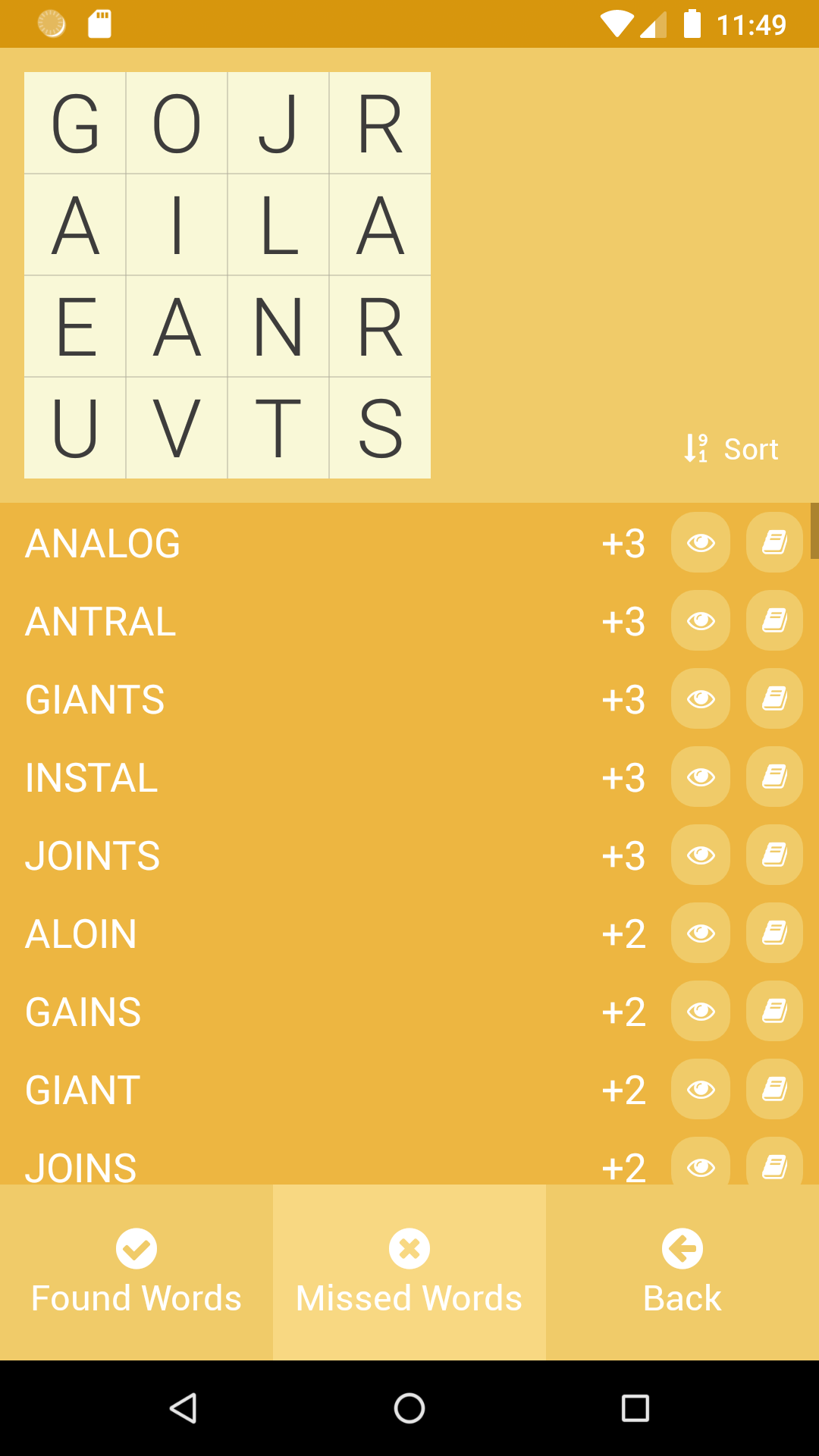Tap the eye icon beside ALOIN
The height and width of the screenshot is (1456, 819).
[700, 934]
